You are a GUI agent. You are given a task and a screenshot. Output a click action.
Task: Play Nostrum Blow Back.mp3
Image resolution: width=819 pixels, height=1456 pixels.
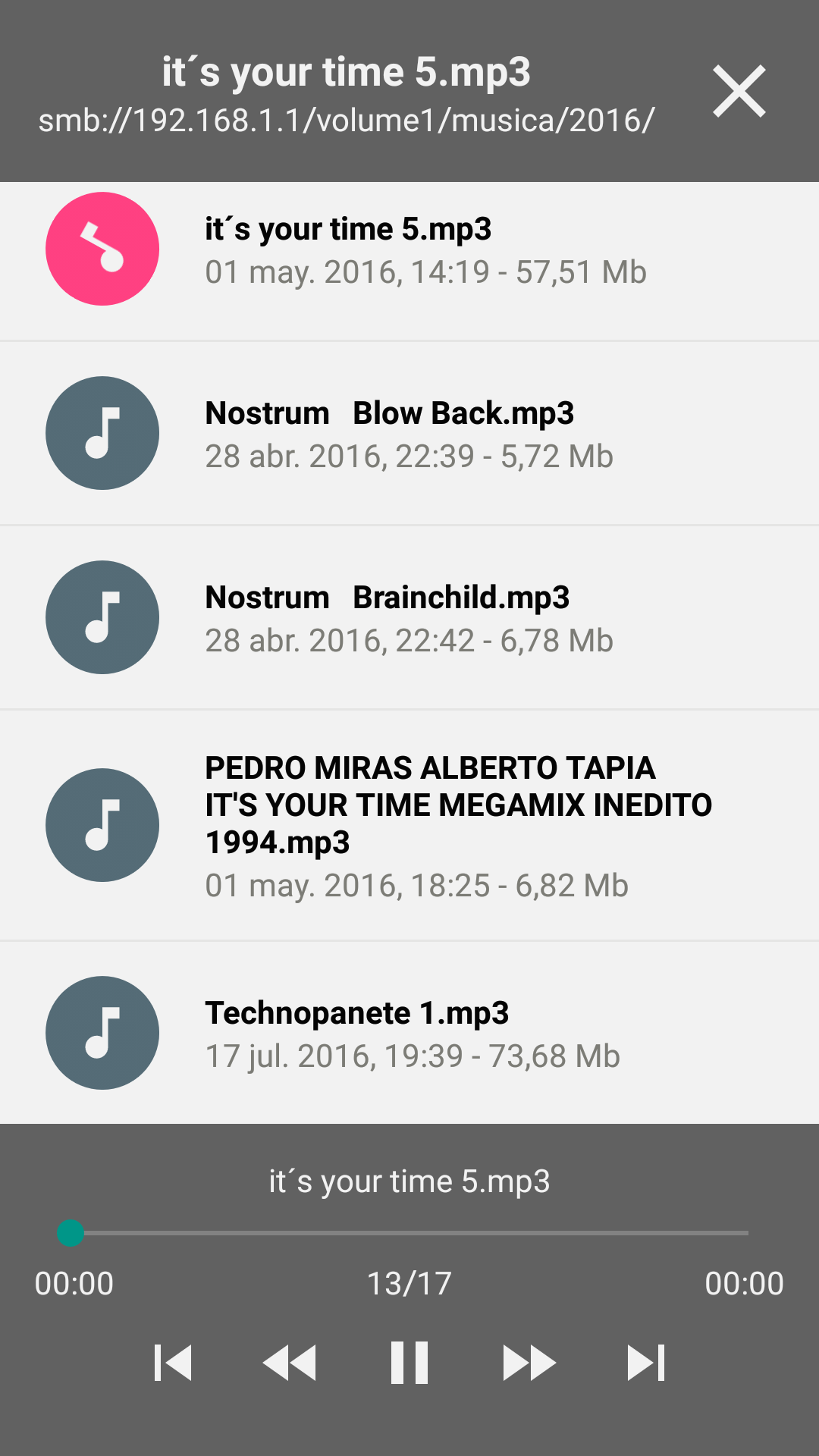point(409,434)
